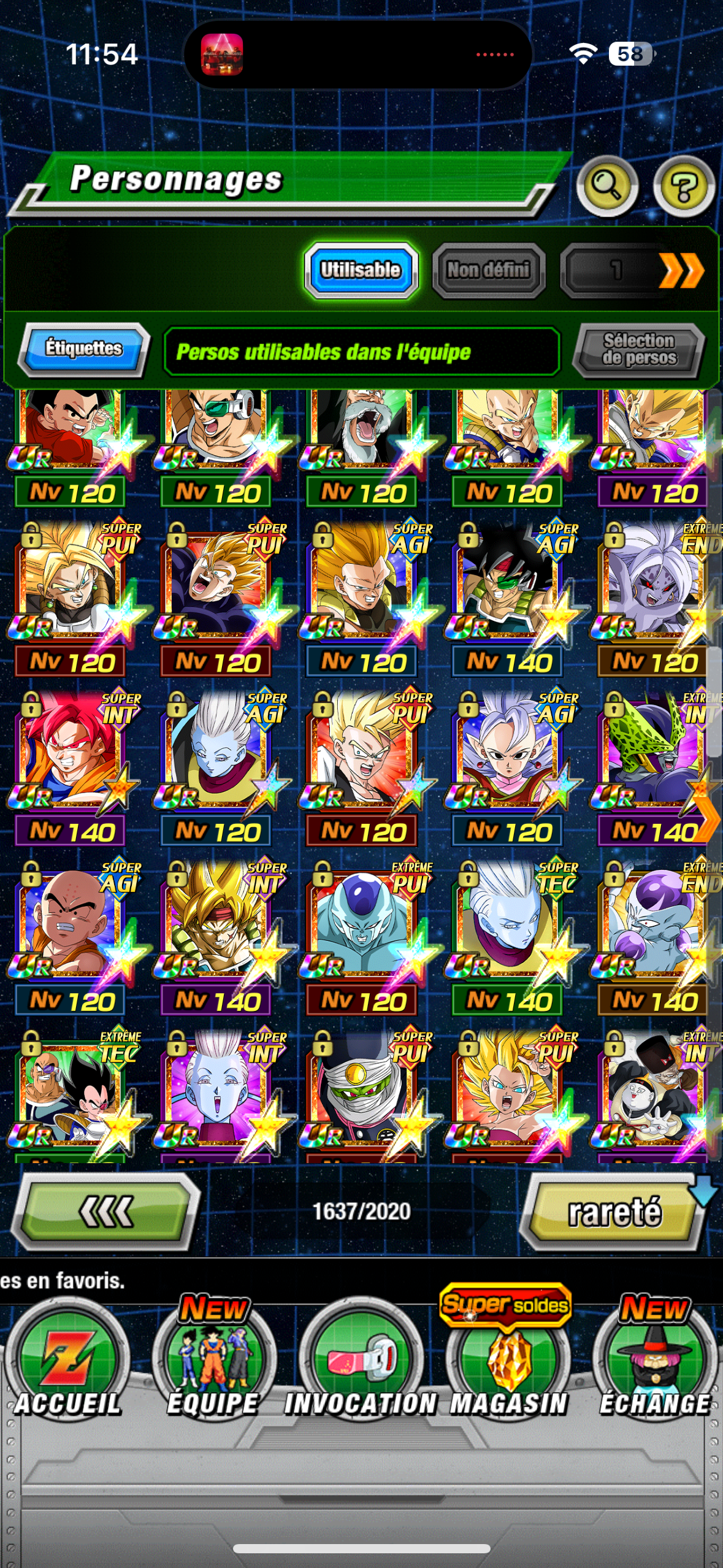723x1568 pixels.
Task: Open the magnifying glass search icon
Action: pos(606,186)
